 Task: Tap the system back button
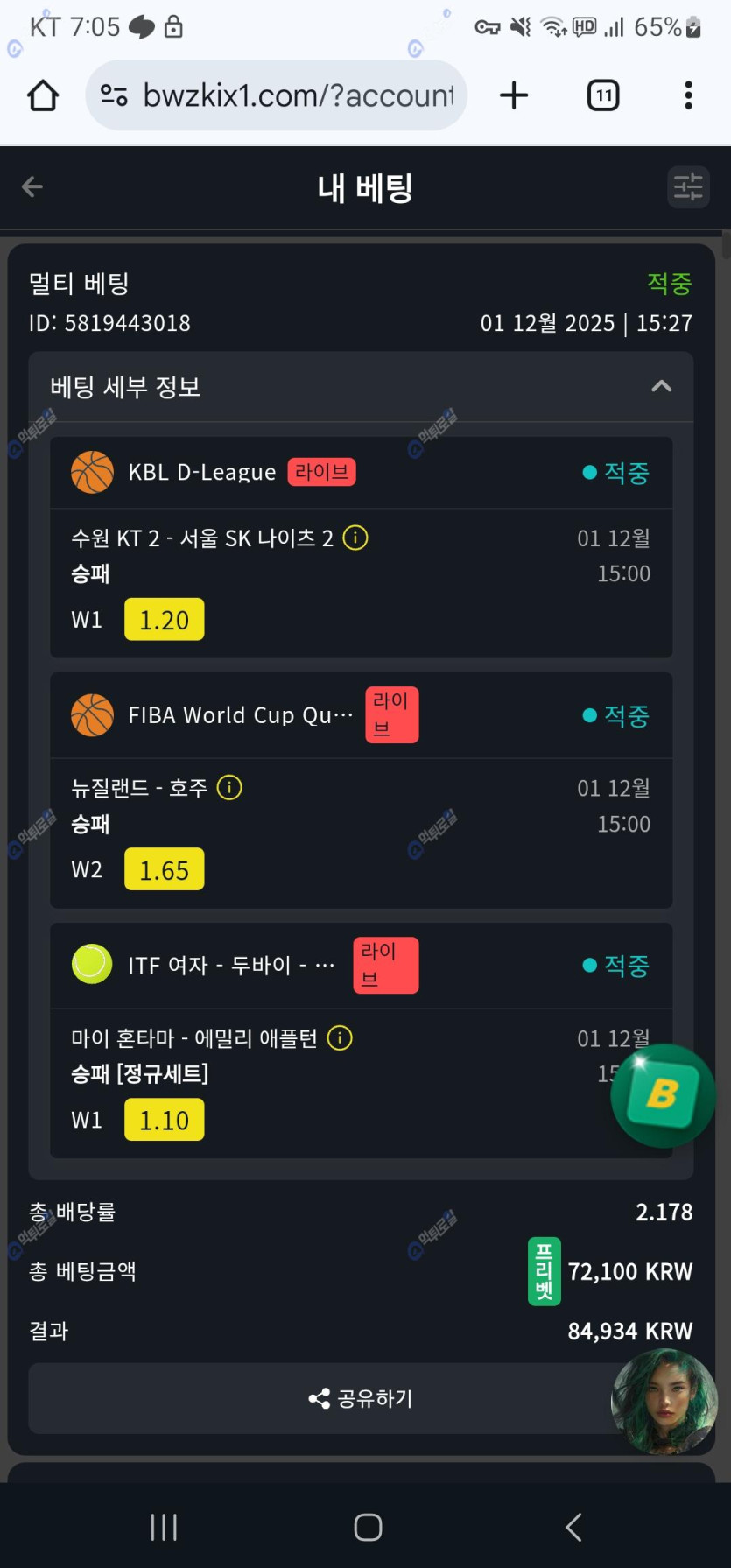[573, 1527]
